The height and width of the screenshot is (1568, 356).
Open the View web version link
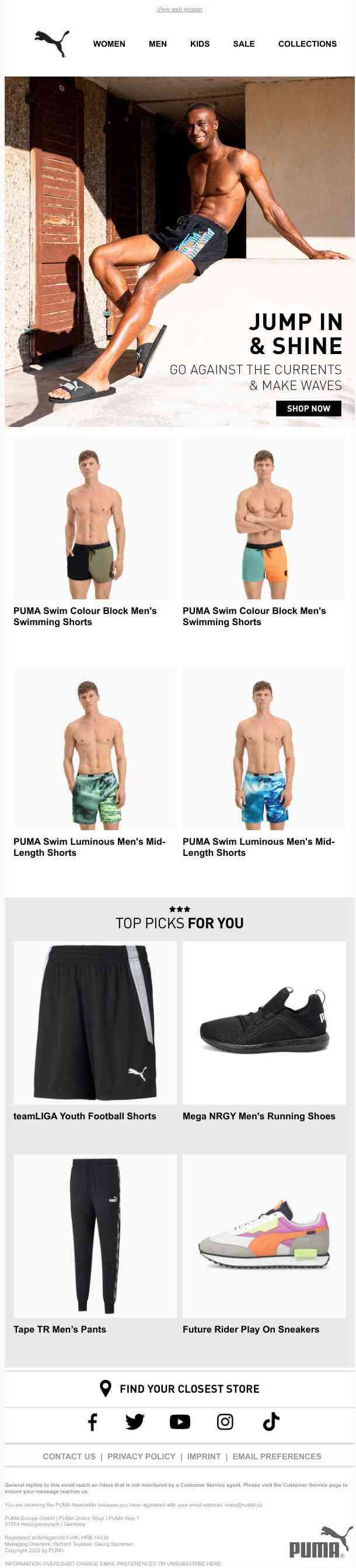pyautogui.click(x=180, y=9)
